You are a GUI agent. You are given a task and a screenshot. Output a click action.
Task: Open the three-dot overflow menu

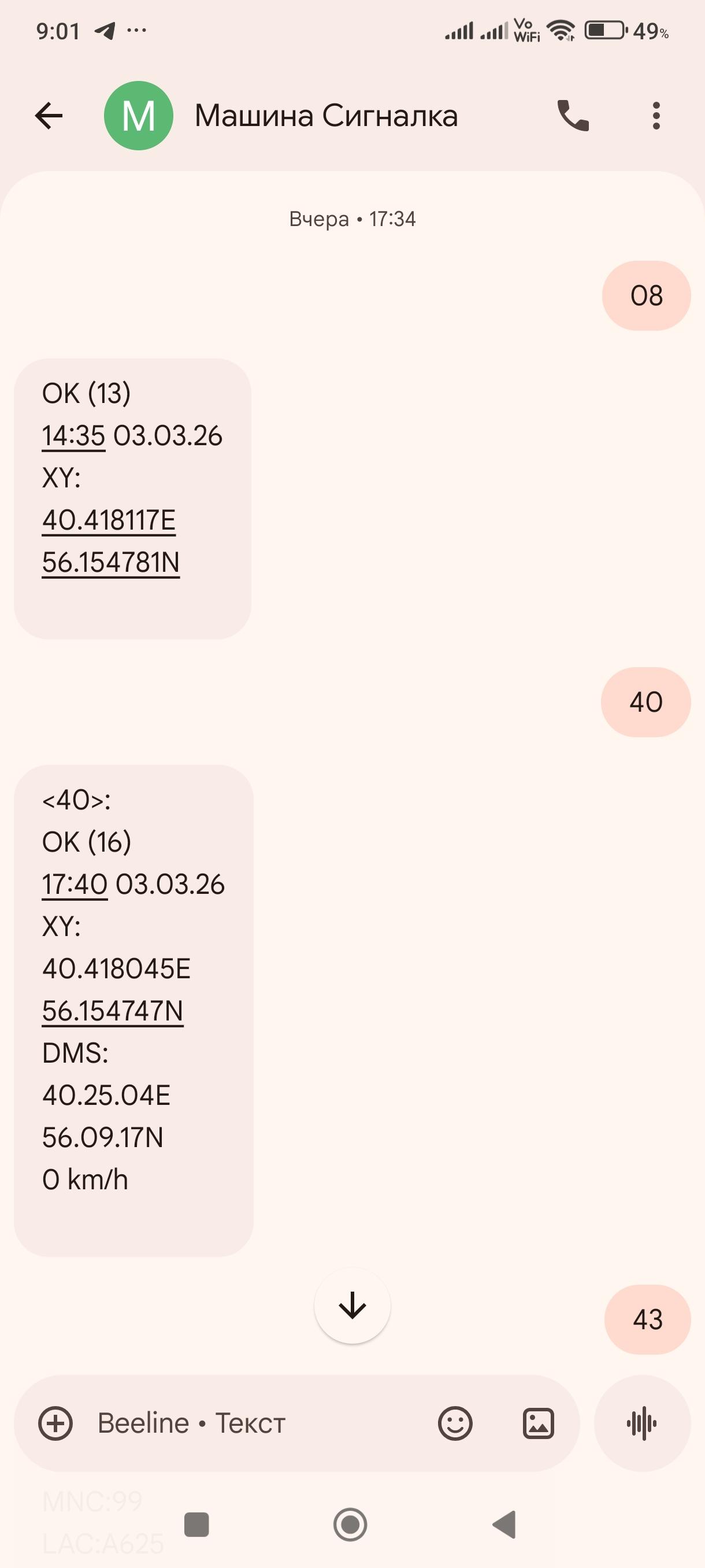pos(656,116)
